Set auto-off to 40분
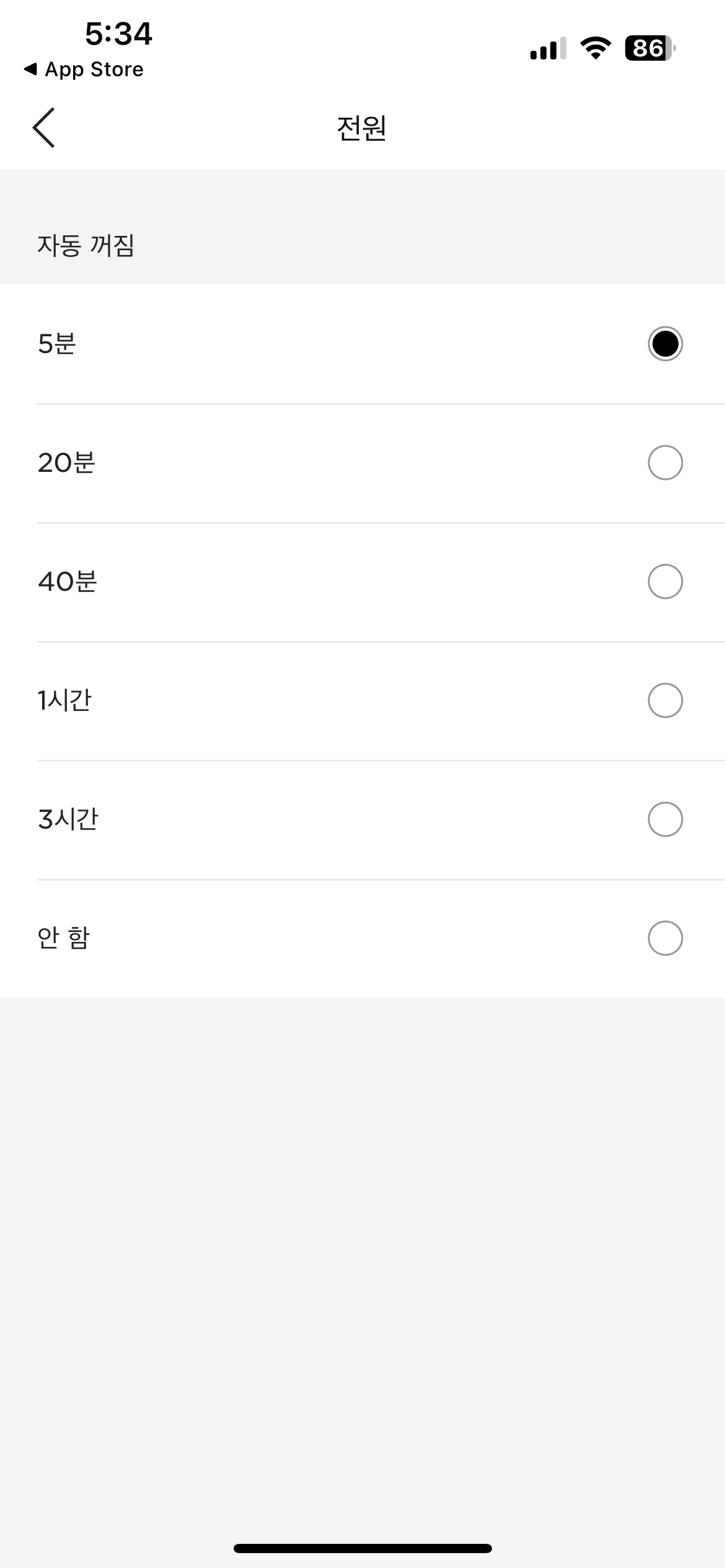The height and width of the screenshot is (1568, 725). (362, 582)
